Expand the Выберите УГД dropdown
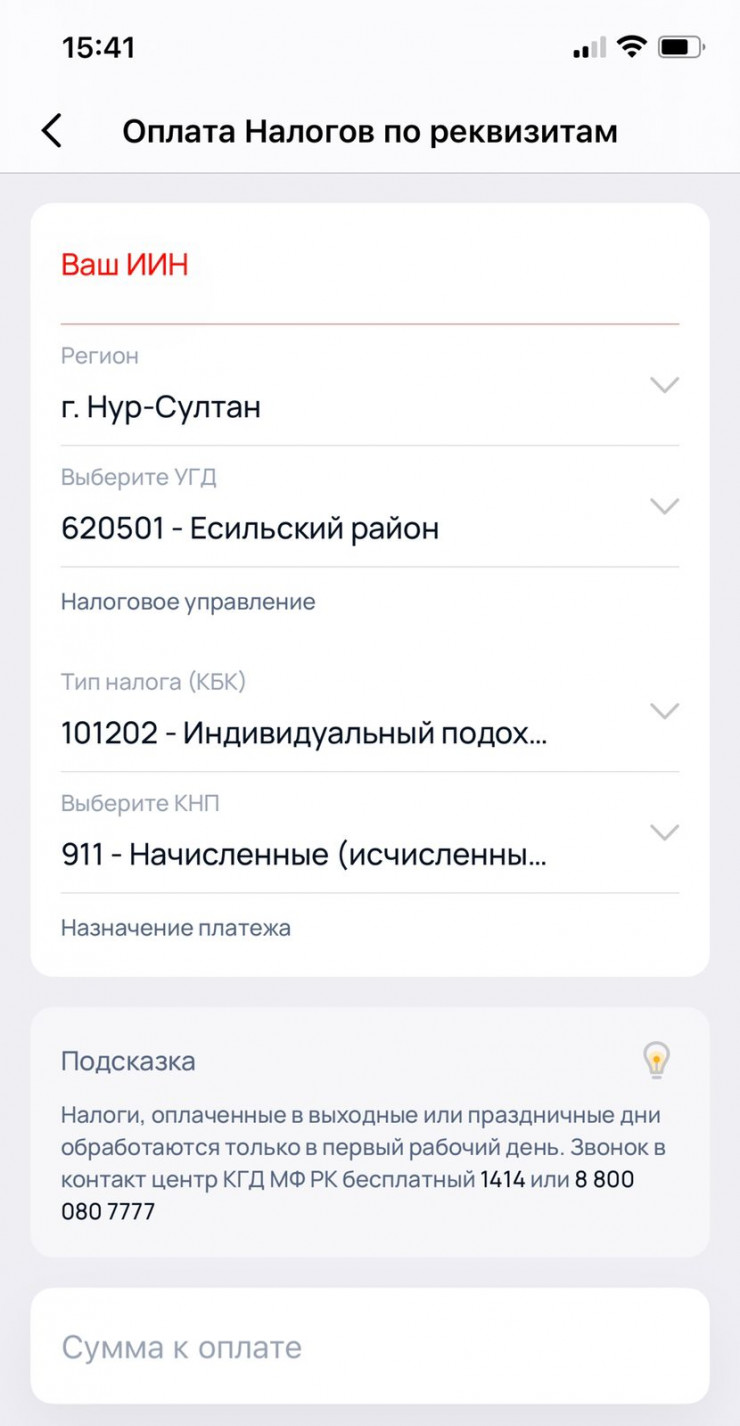The height and width of the screenshot is (1426, 740). [x=369, y=508]
